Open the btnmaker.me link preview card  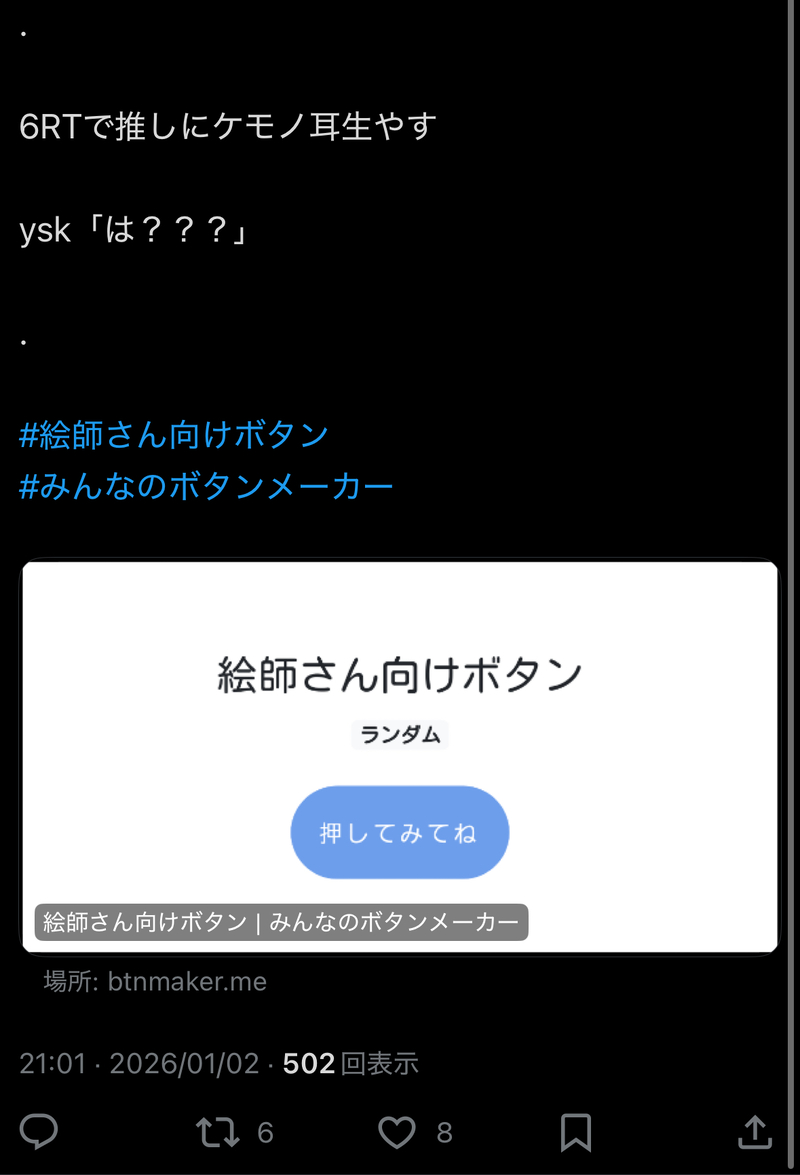[x=400, y=756]
